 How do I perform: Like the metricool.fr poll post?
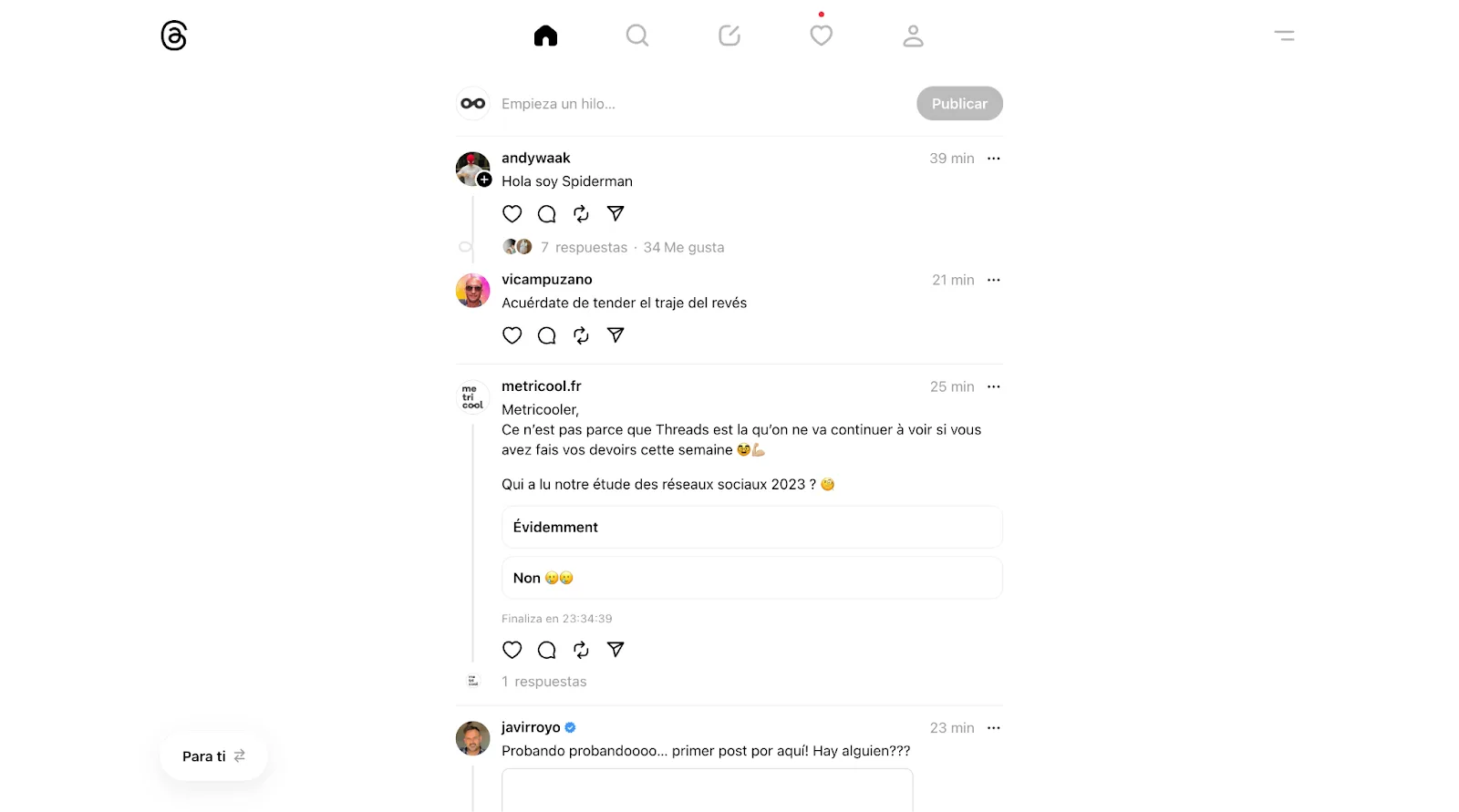coord(512,650)
